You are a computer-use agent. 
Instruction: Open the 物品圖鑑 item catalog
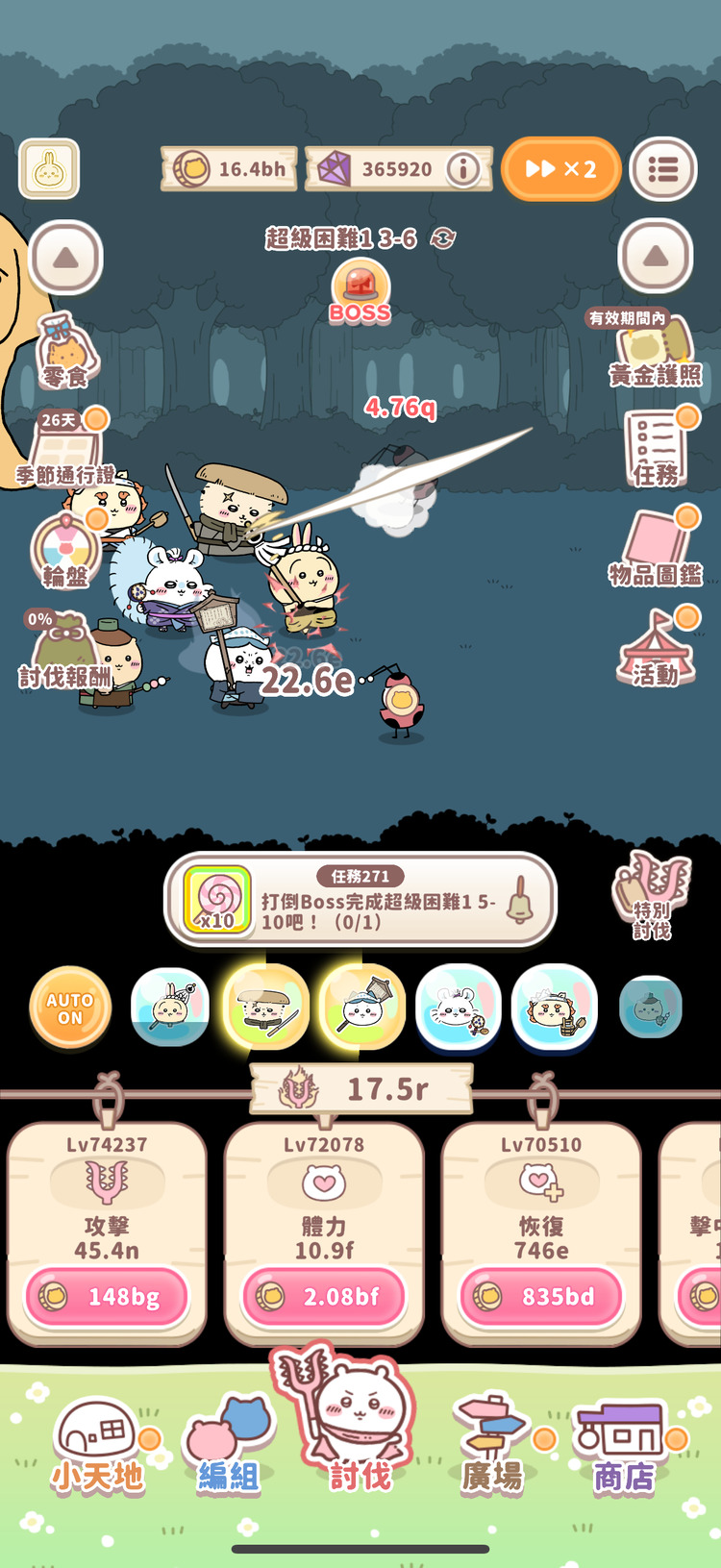point(656,550)
